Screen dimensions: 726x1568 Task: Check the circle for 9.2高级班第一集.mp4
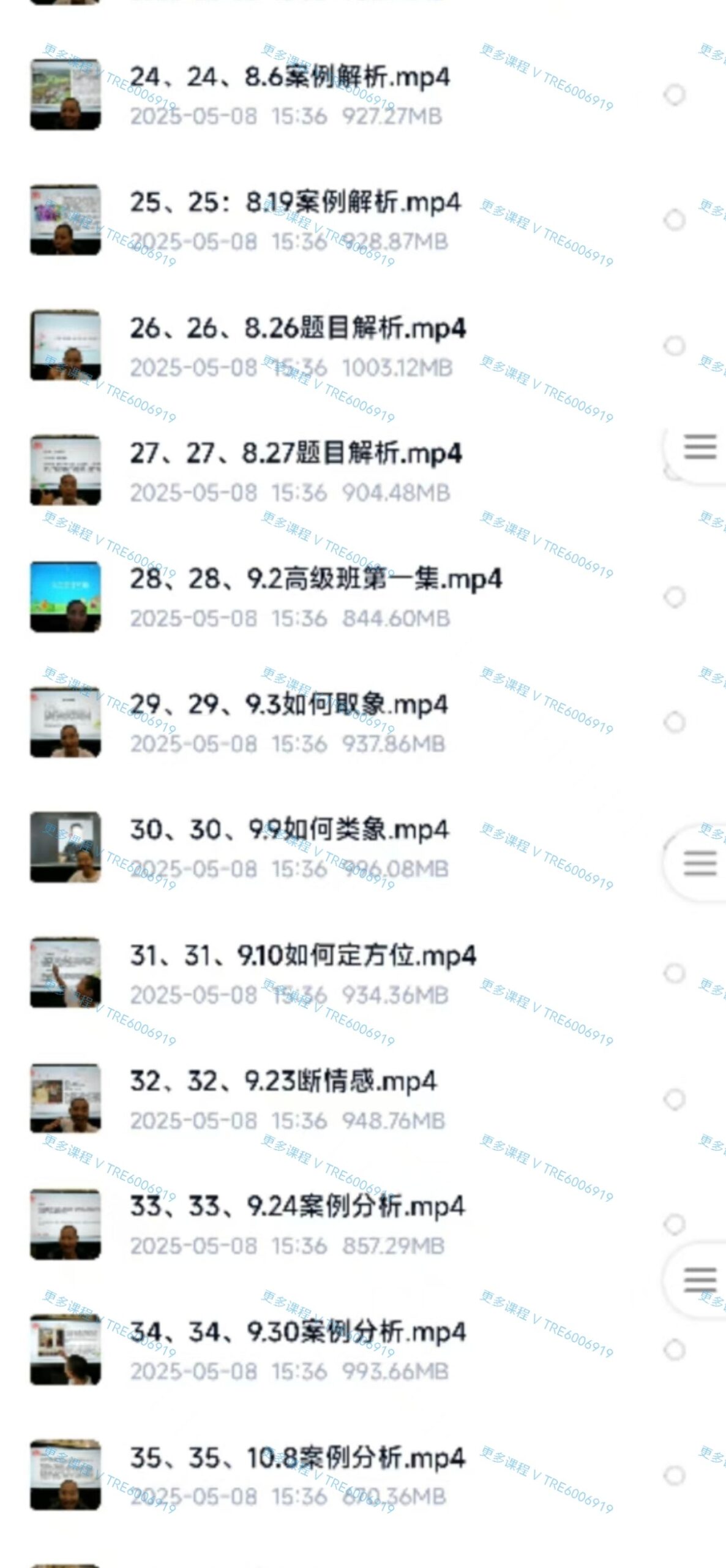pos(674,597)
